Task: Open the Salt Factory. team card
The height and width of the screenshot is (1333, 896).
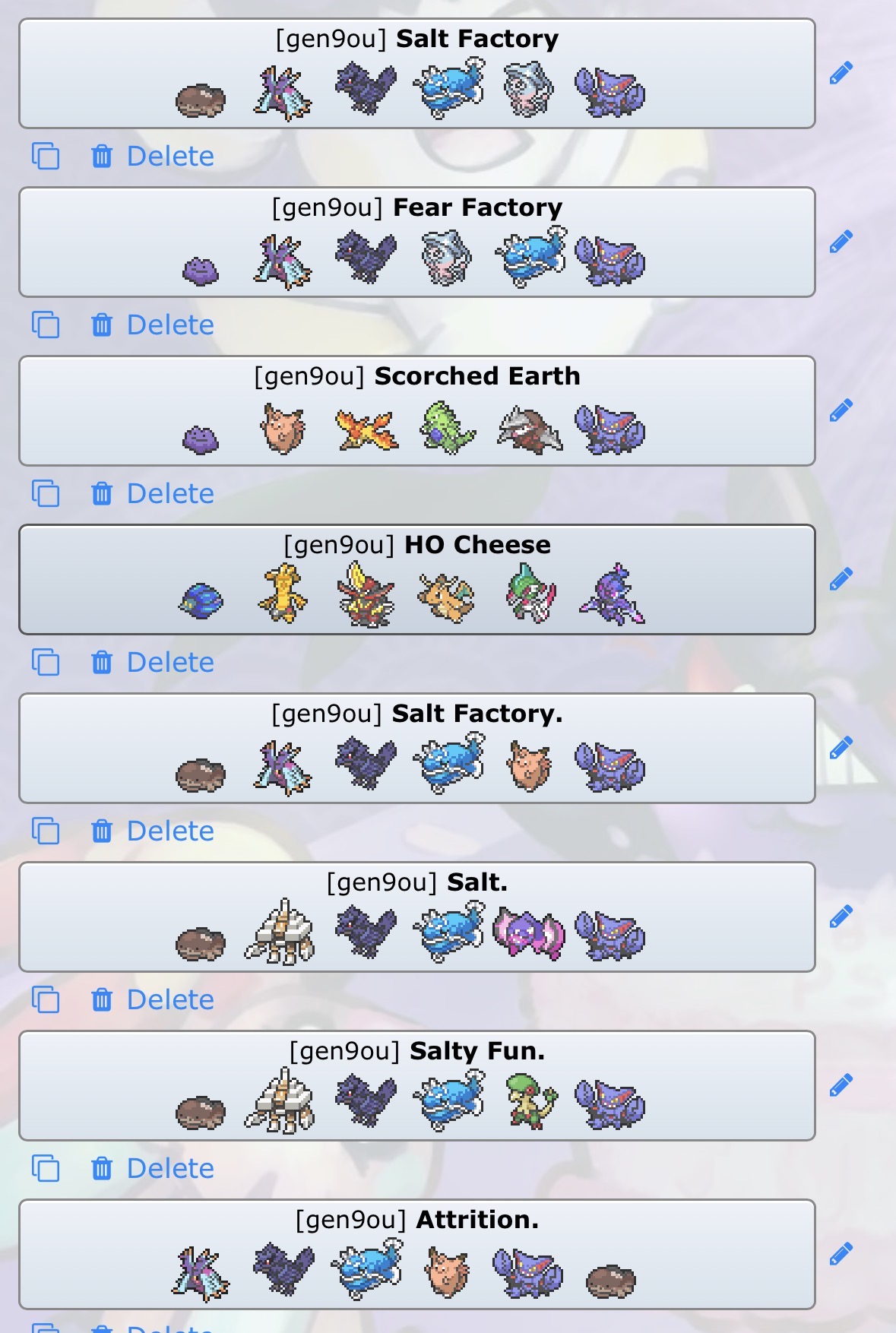Action: tap(416, 749)
